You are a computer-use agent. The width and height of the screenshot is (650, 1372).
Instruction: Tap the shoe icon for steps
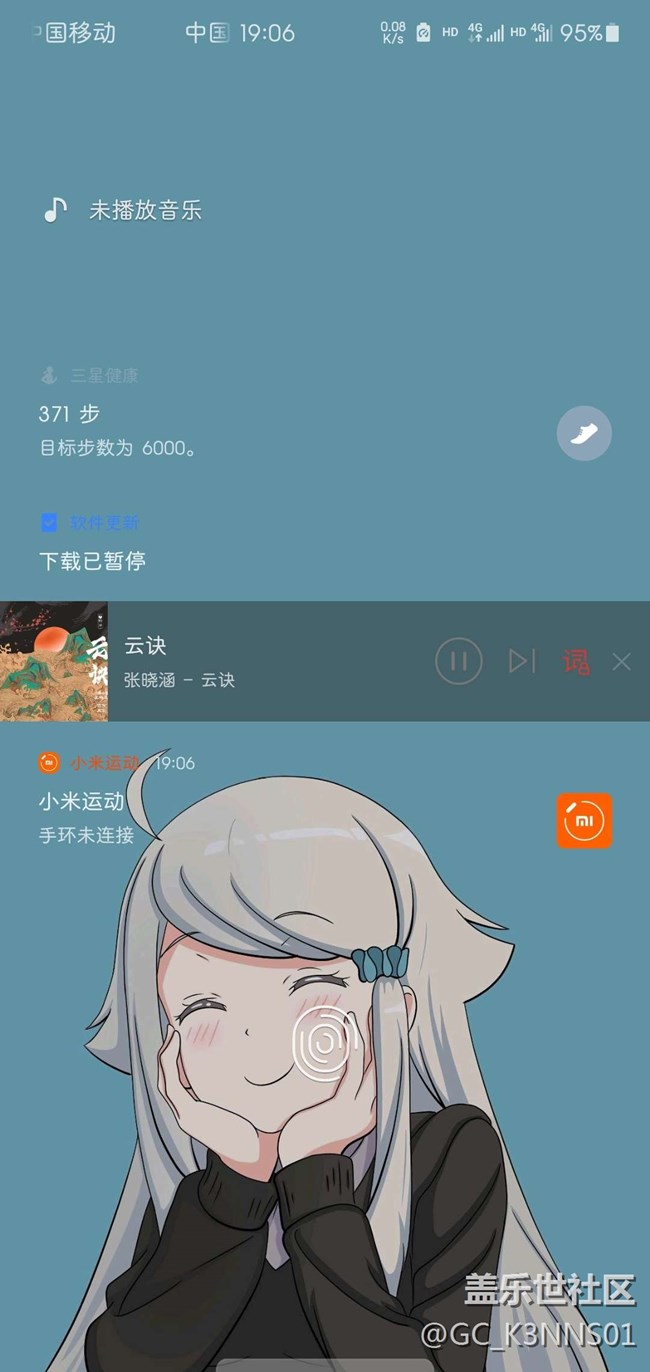click(x=584, y=433)
